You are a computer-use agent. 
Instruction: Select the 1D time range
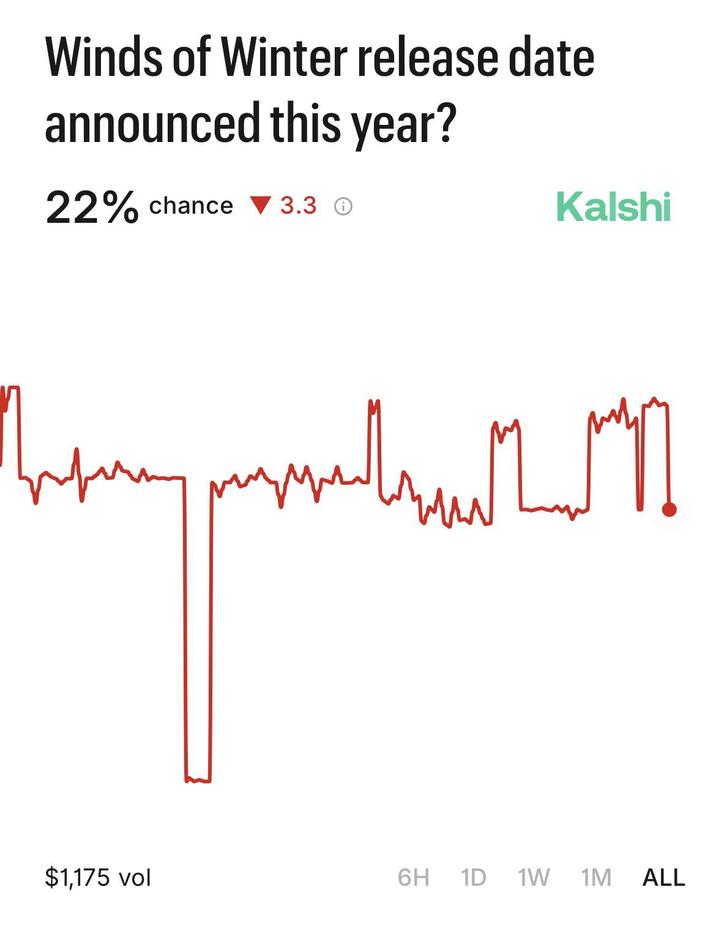473,878
